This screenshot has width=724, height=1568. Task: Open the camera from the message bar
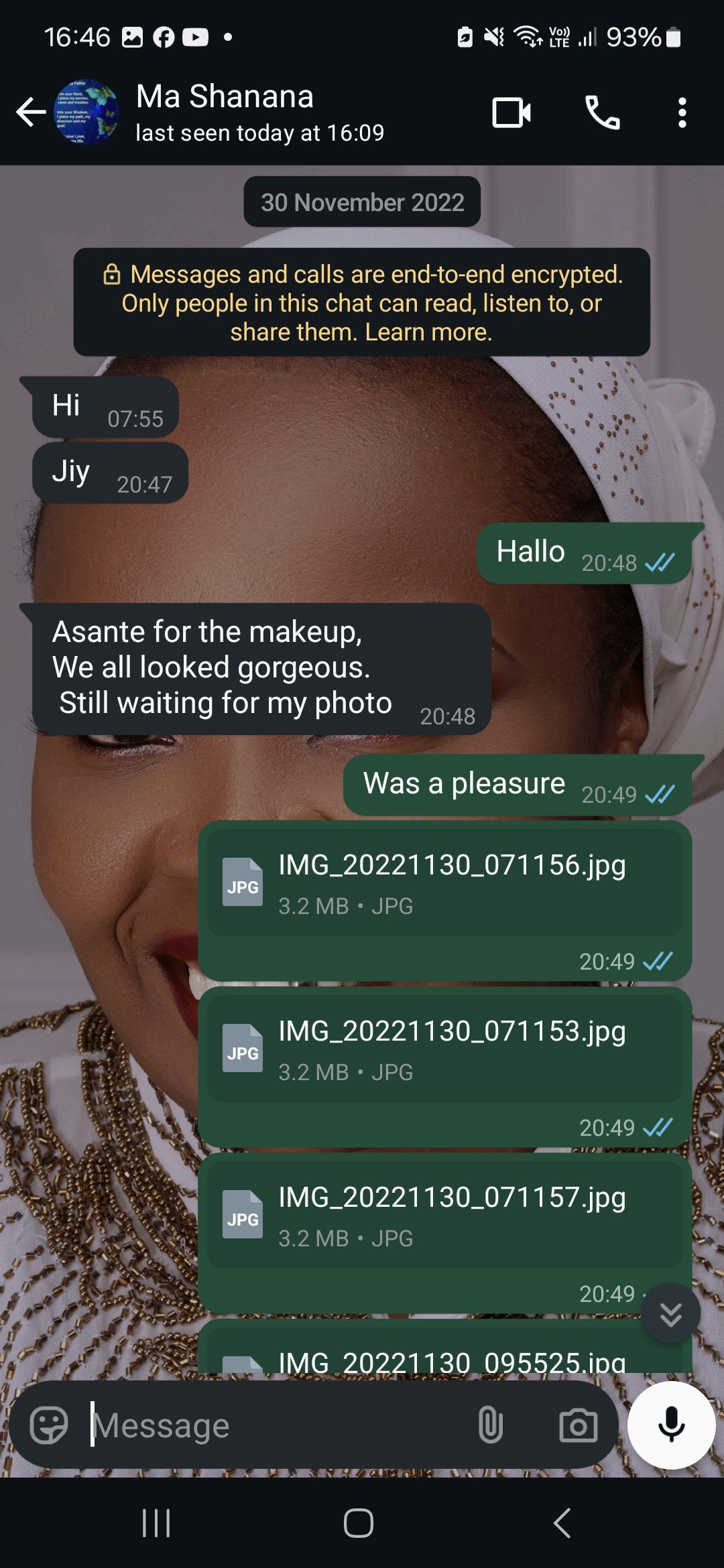(578, 1425)
